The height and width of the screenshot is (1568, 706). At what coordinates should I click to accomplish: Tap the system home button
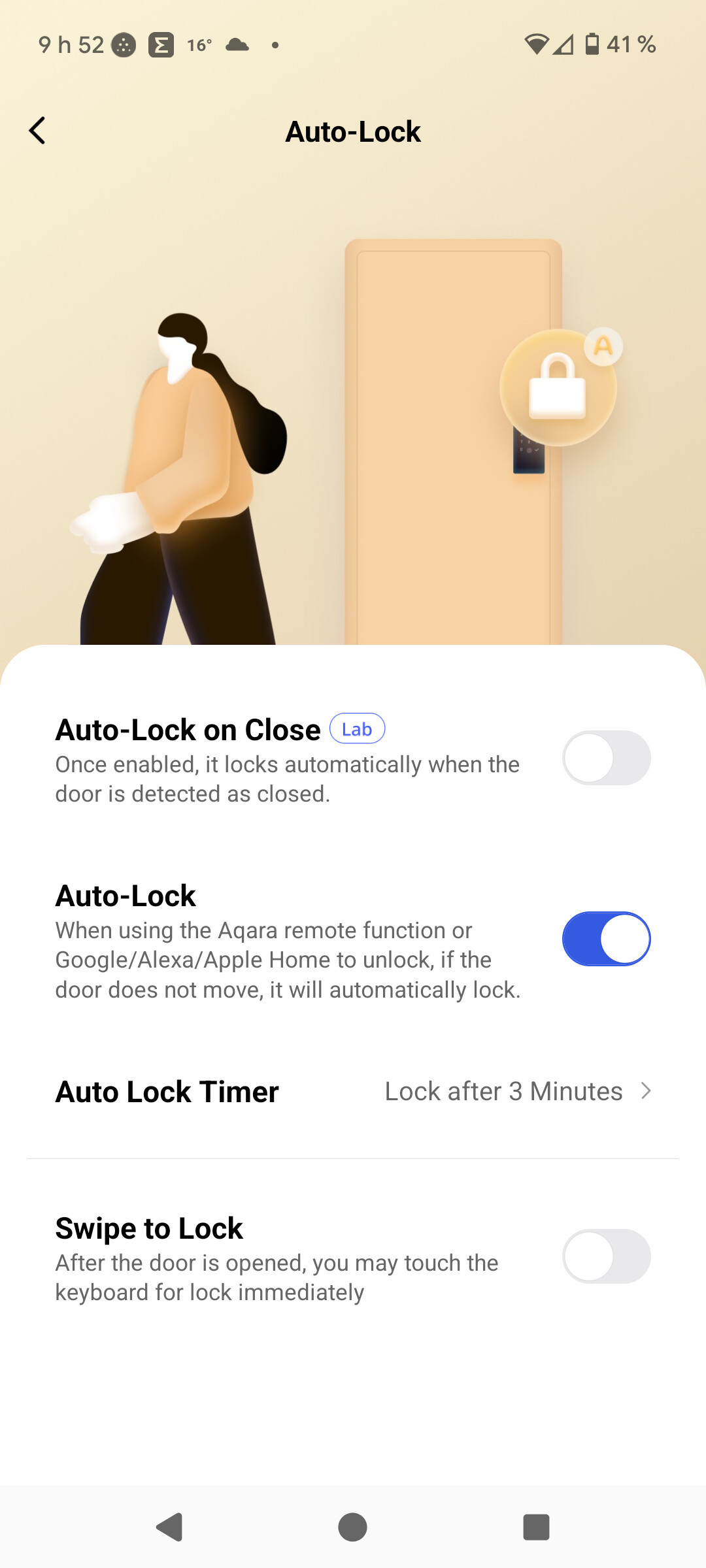pos(352,1527)
